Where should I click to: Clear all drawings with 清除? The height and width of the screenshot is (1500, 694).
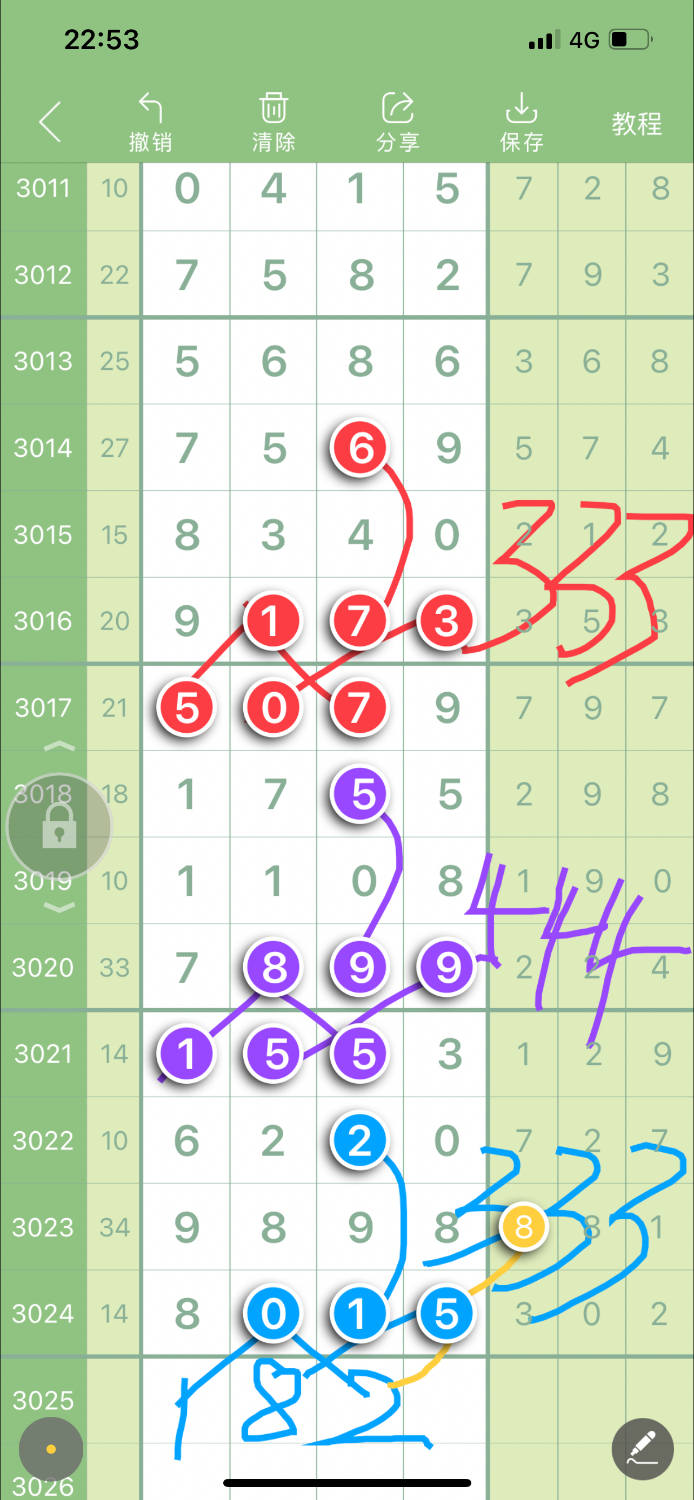point(274,122)
